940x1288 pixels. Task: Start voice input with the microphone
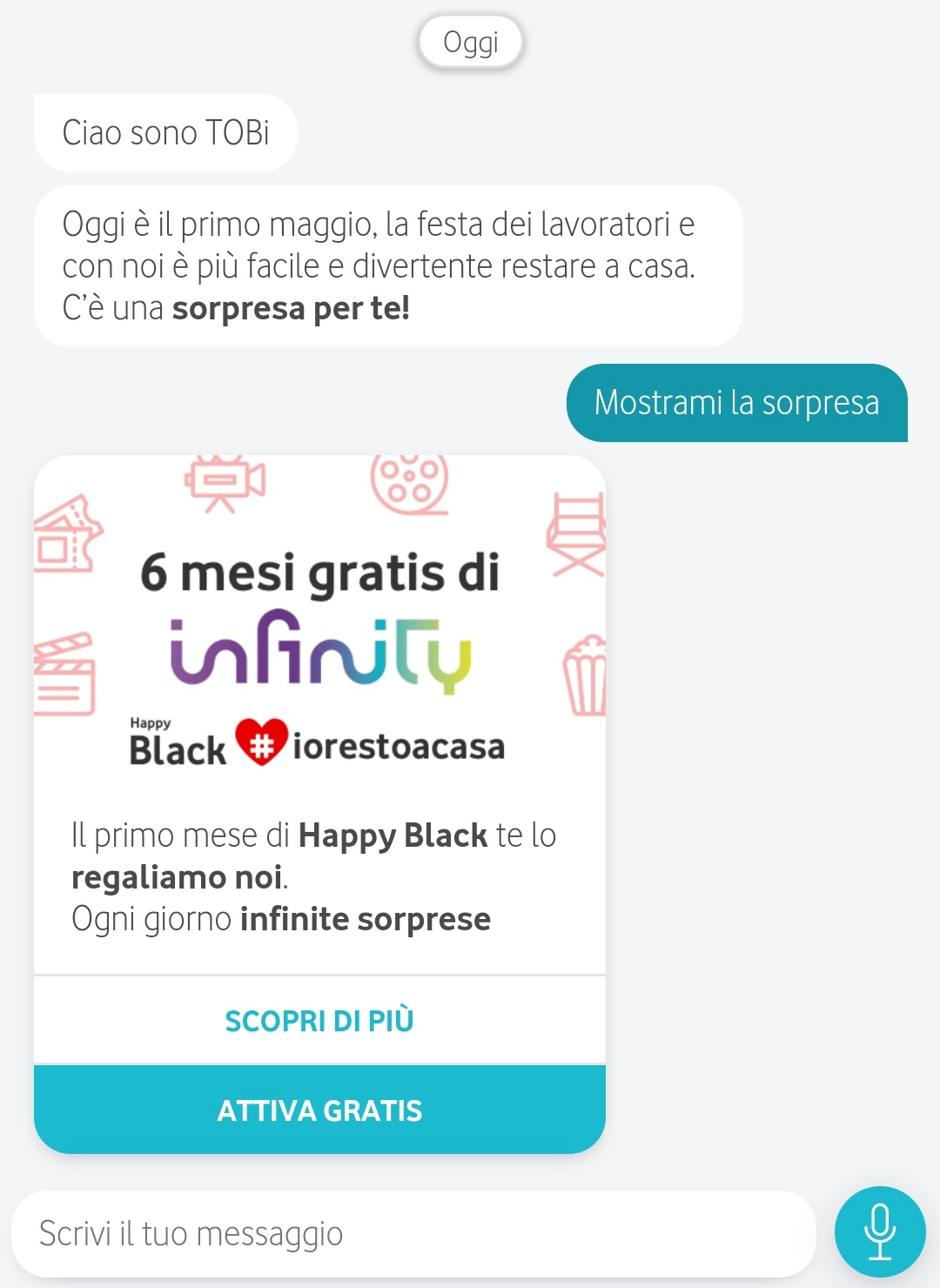tap(879, 1231)
